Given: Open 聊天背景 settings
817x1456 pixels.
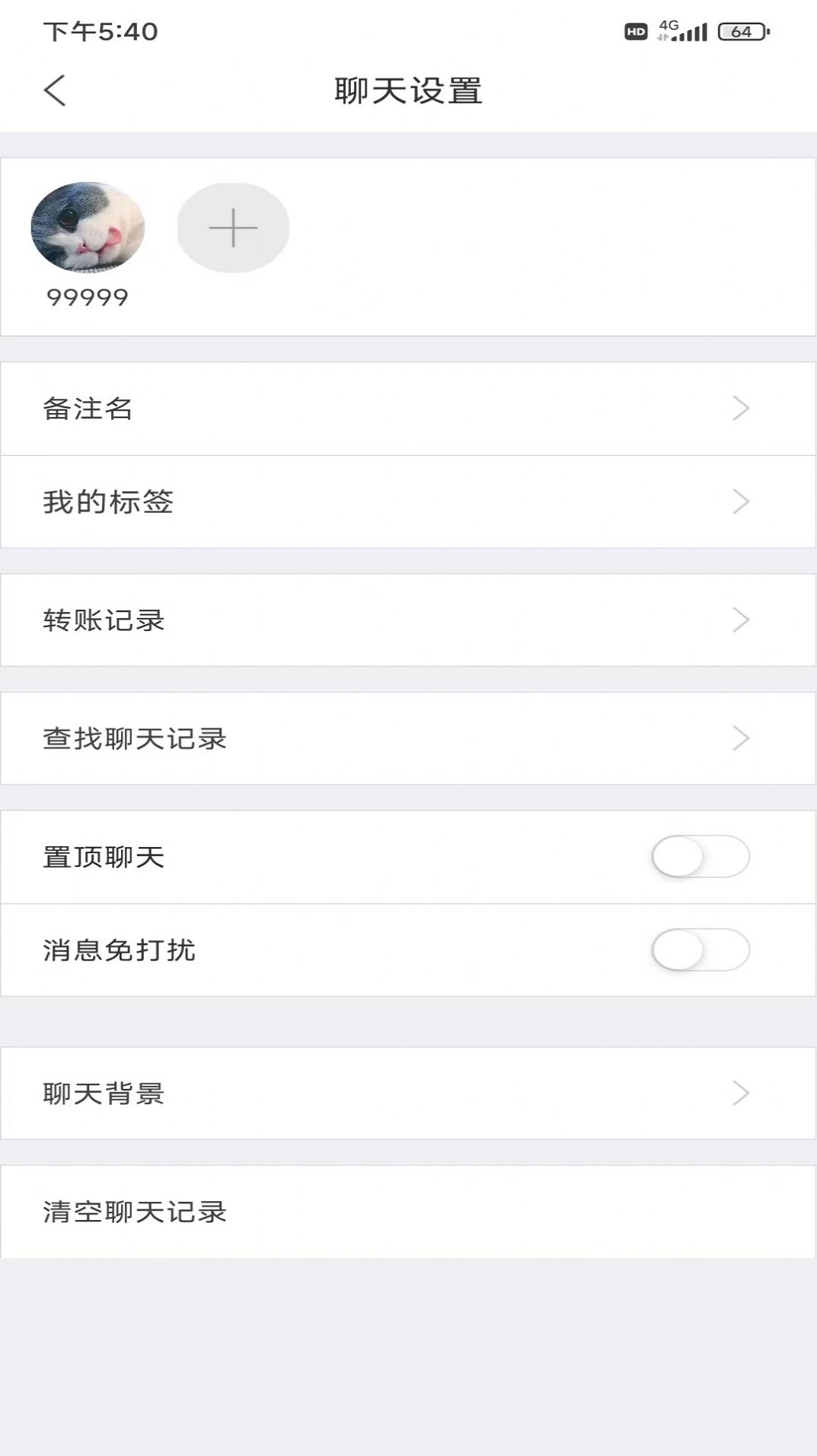Looking at the screenshot, I should pyautogui.click(x=408, y=1094).
